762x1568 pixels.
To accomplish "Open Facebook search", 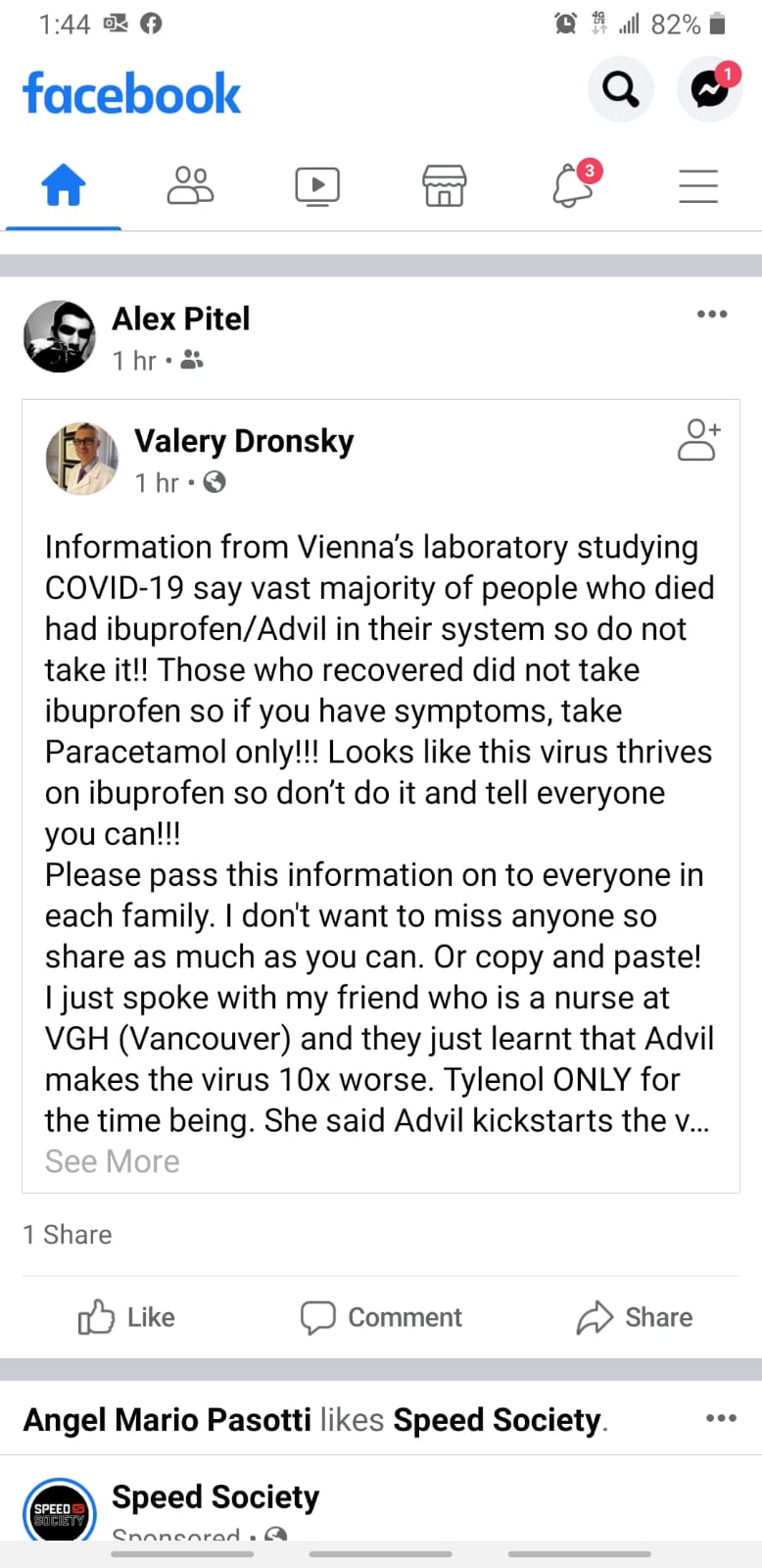I will click(620, 90).
